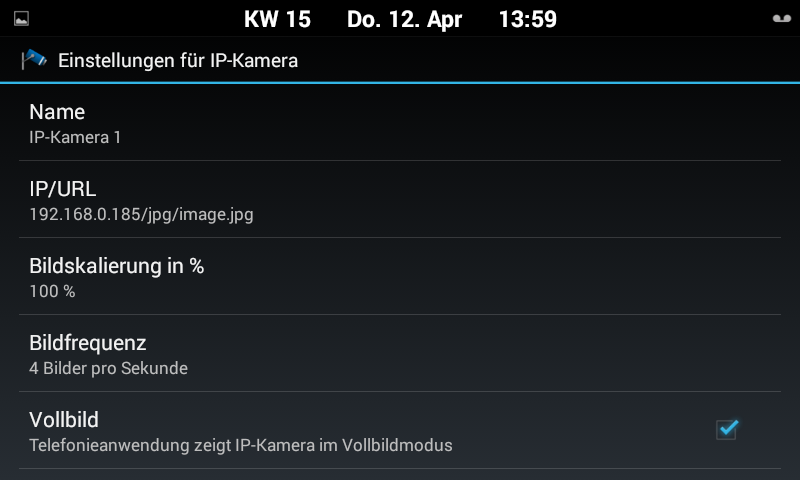Image resolution: width=800 pixels, height=480 pixels.
Task: Open Bildskalierung in % setting
Action: coord(400,277)
